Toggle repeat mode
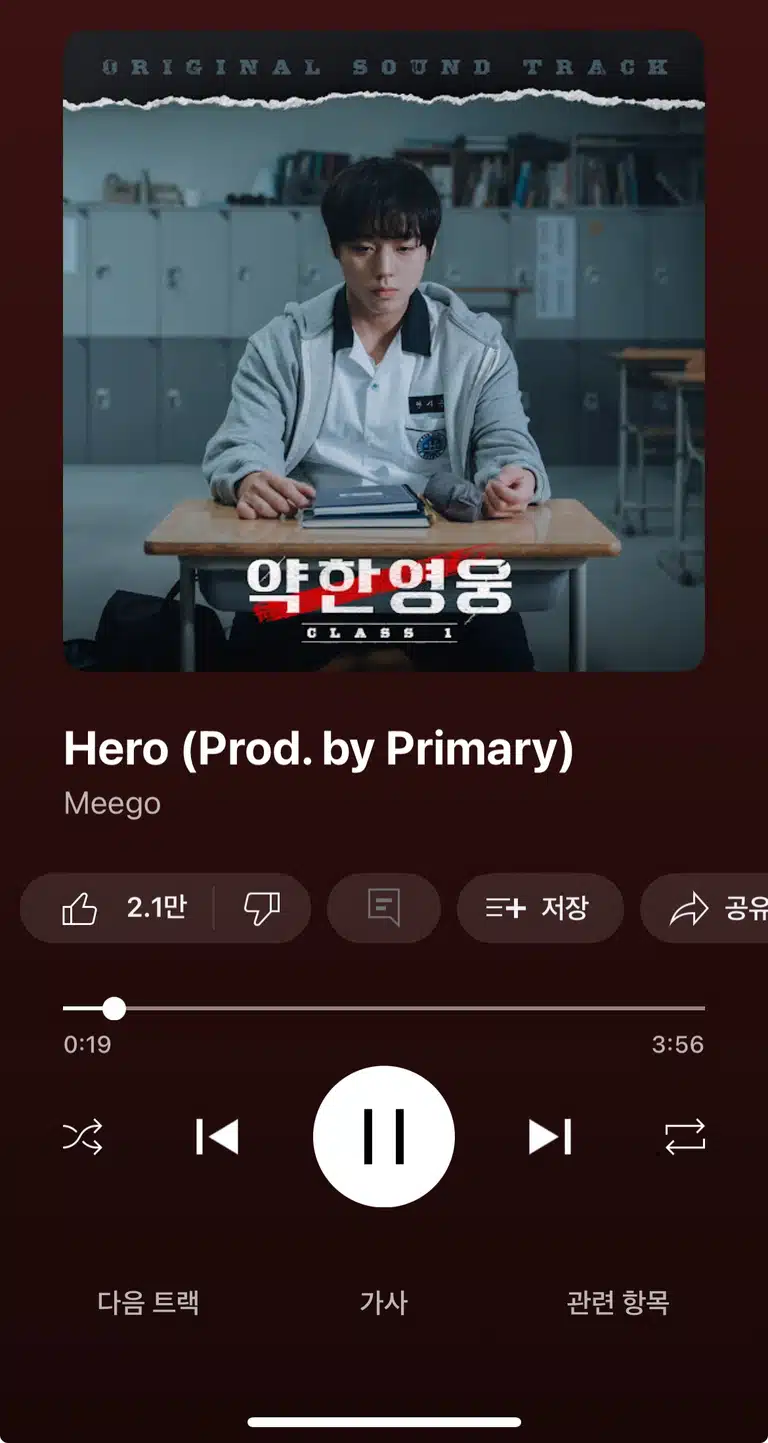 pos(685,1137)
